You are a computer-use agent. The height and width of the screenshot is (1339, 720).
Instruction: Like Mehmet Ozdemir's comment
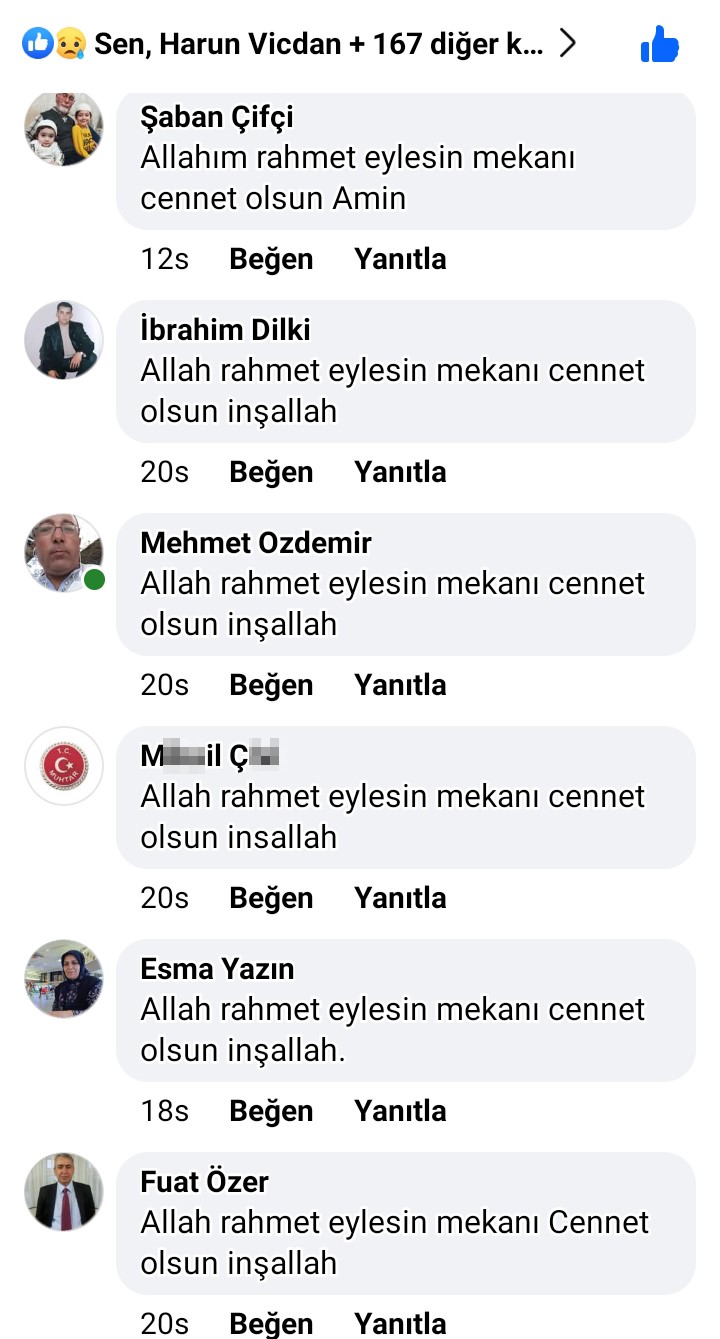click(271, 685)
